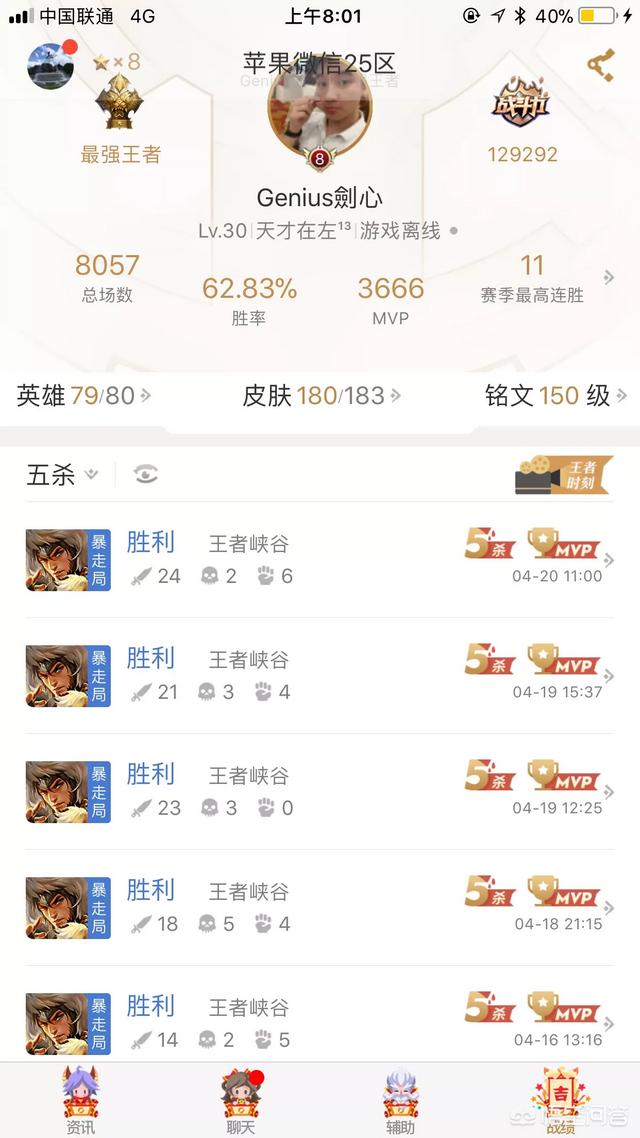
Task: Open the 04-18 21:15 match
Action: pos(320,907)
